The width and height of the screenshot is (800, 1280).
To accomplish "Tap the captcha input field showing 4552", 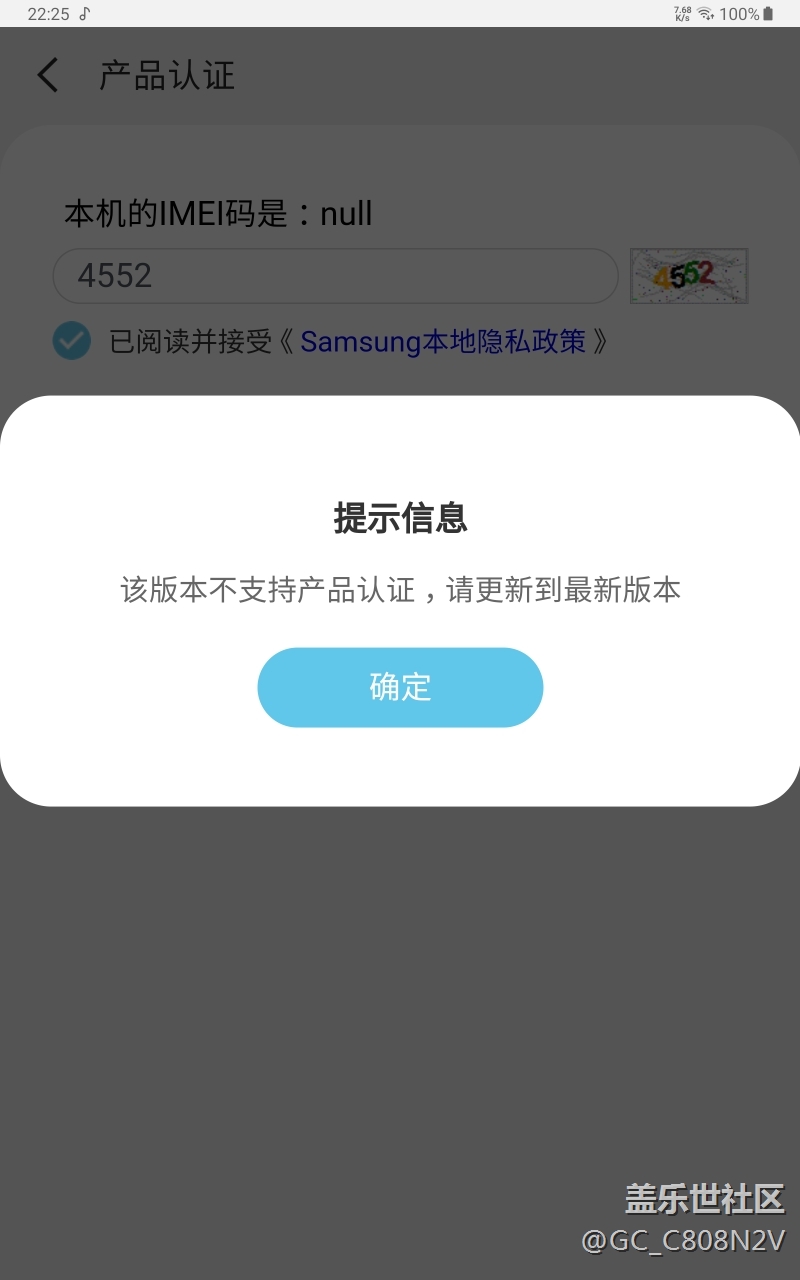I will coord(335,276).
